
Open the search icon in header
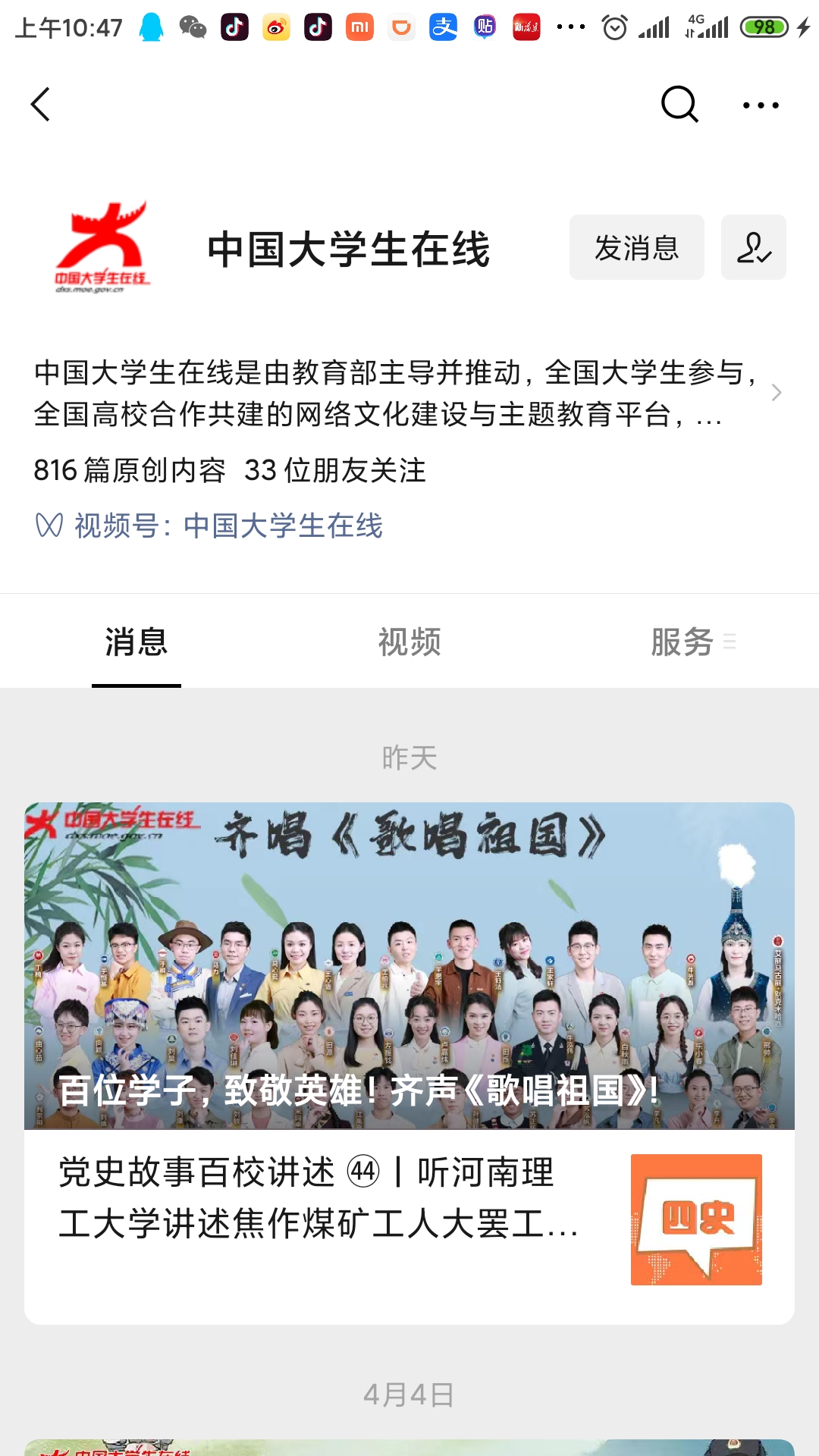679,105
